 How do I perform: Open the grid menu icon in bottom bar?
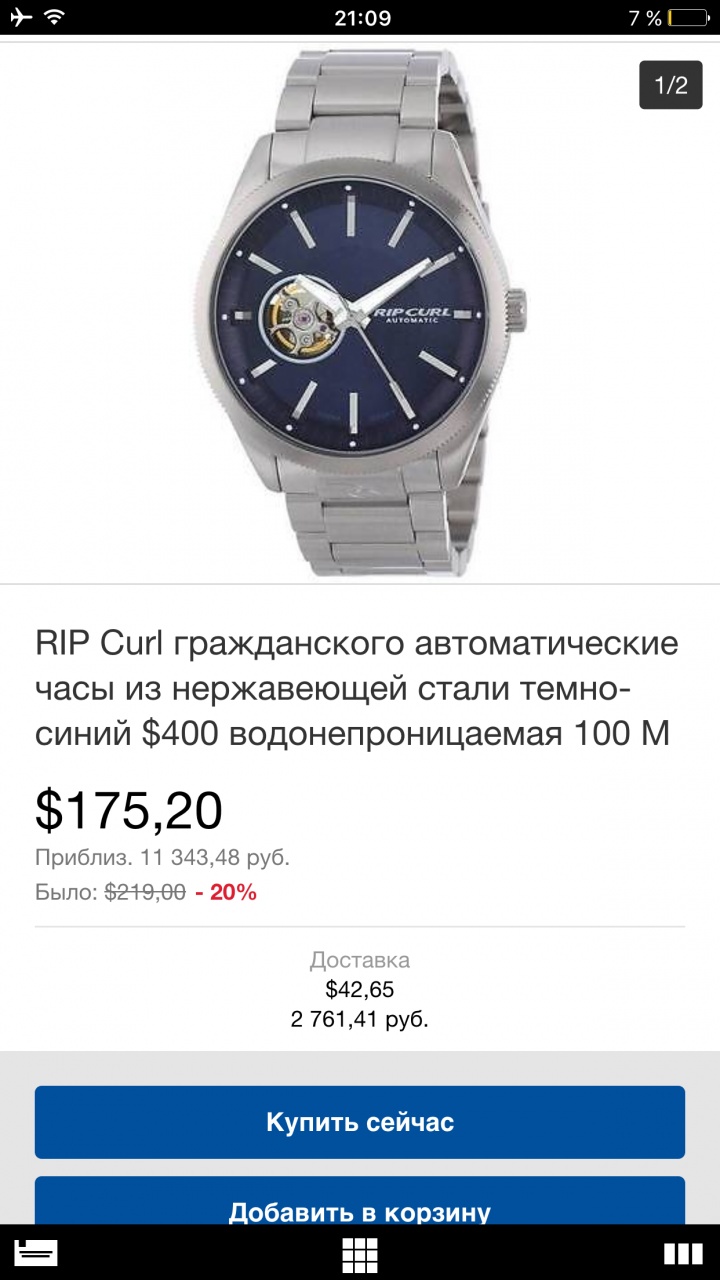point(360,1253)
